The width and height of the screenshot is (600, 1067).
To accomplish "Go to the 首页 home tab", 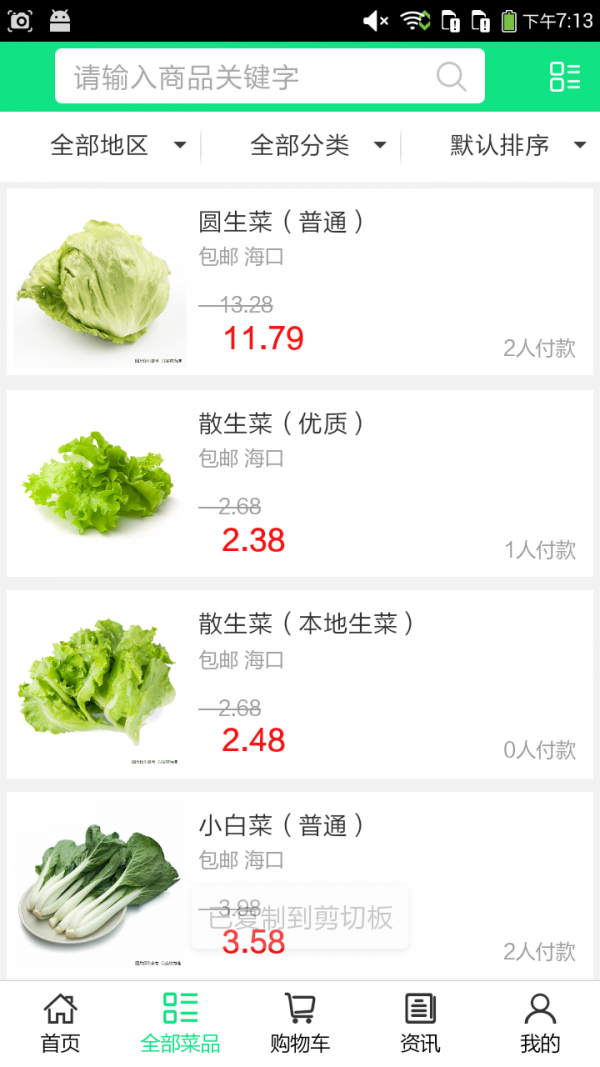I will point(60,1023).
